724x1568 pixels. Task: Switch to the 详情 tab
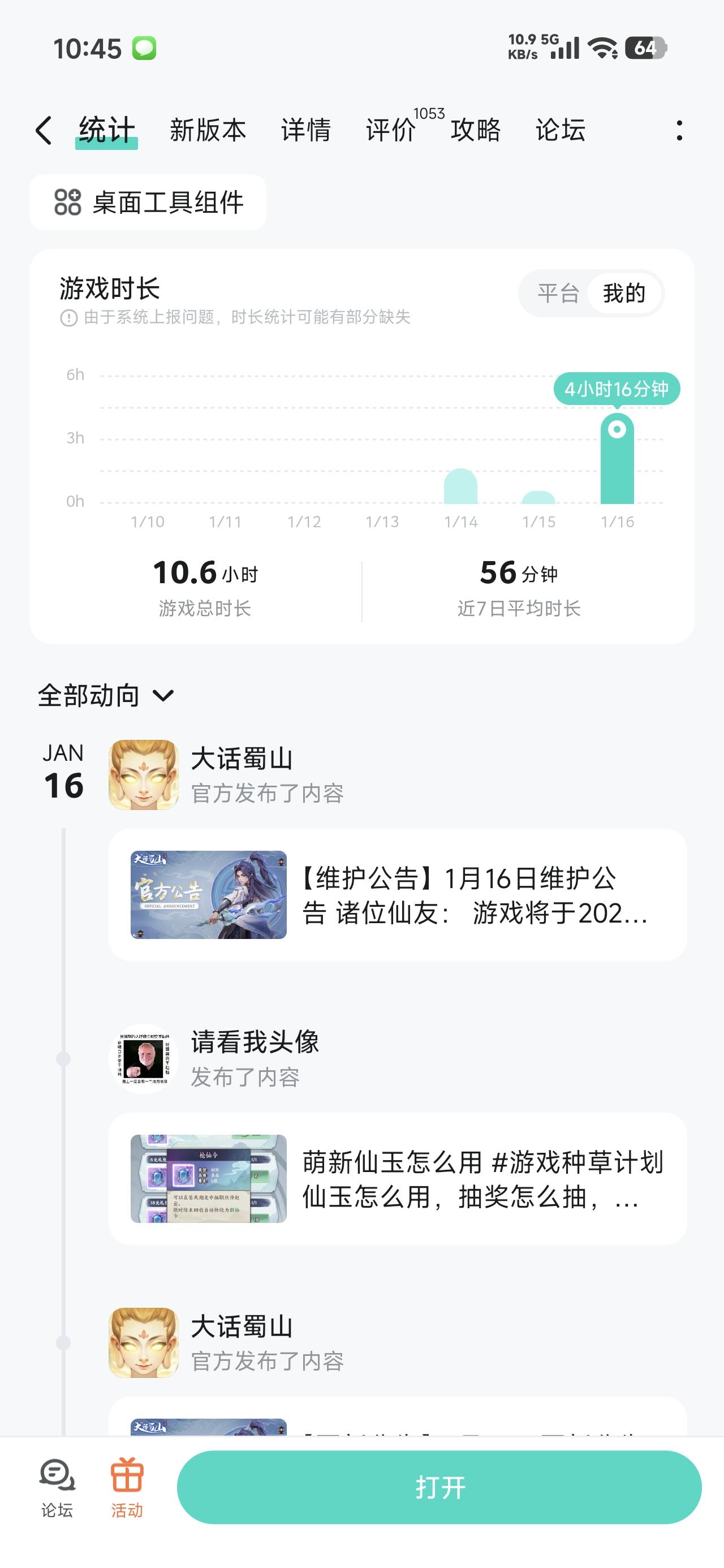pyautogui.click(x=305, y=130)
